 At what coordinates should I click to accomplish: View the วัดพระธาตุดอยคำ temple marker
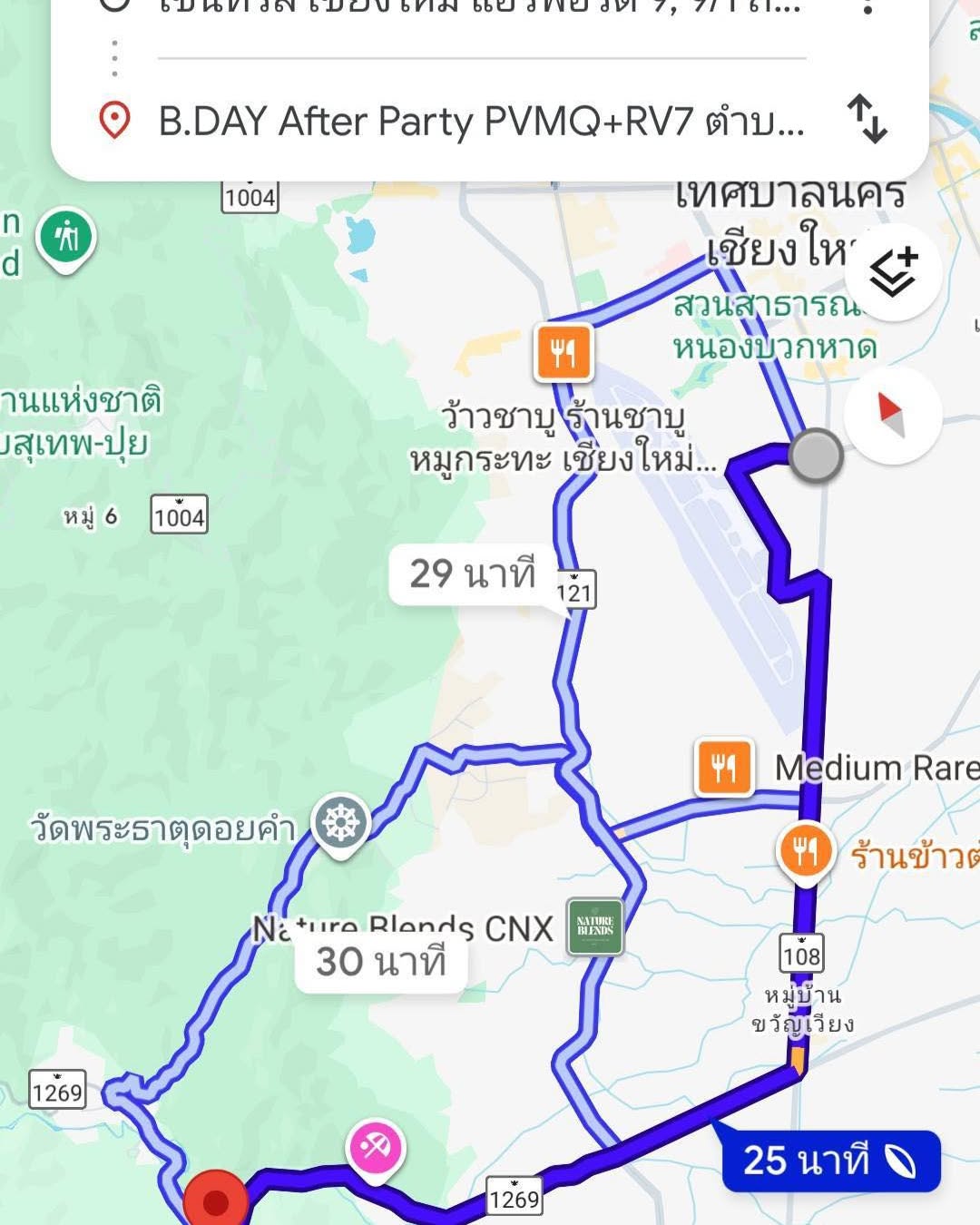(340, 823)
